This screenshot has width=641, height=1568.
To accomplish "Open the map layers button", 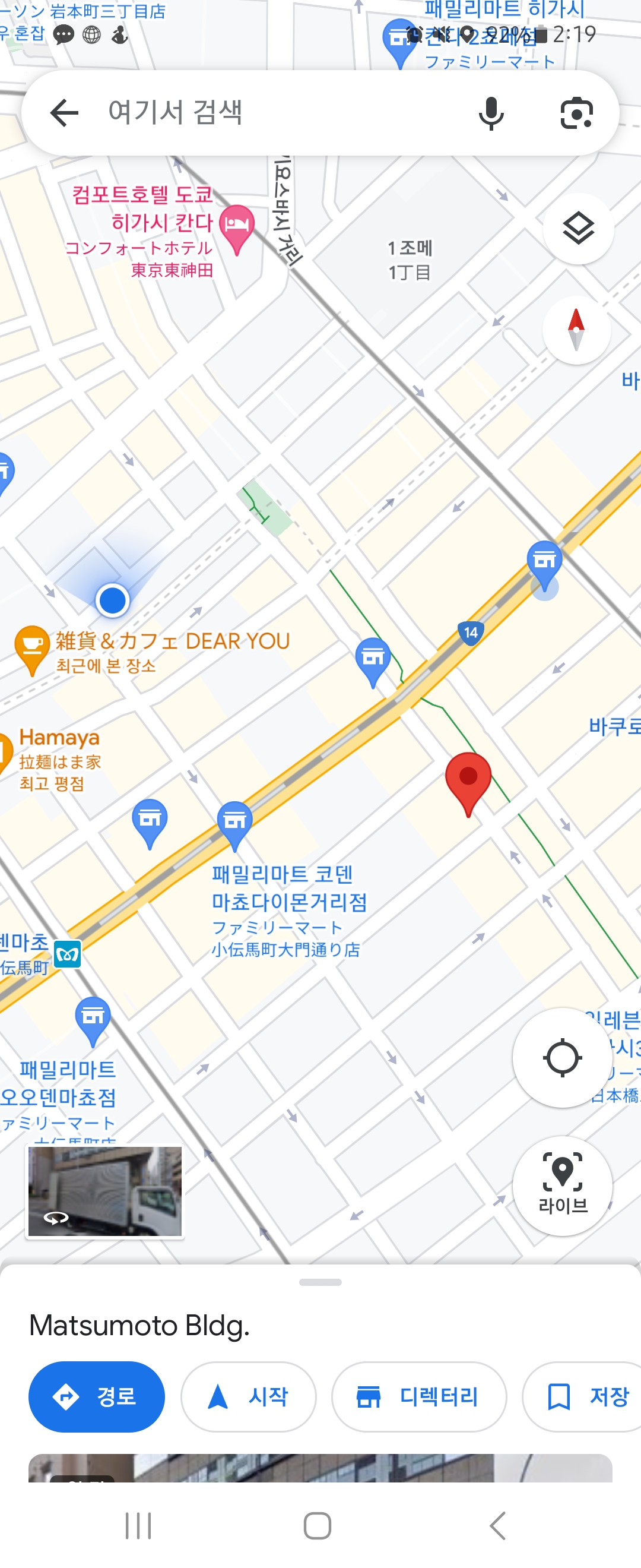I will 577,229.
